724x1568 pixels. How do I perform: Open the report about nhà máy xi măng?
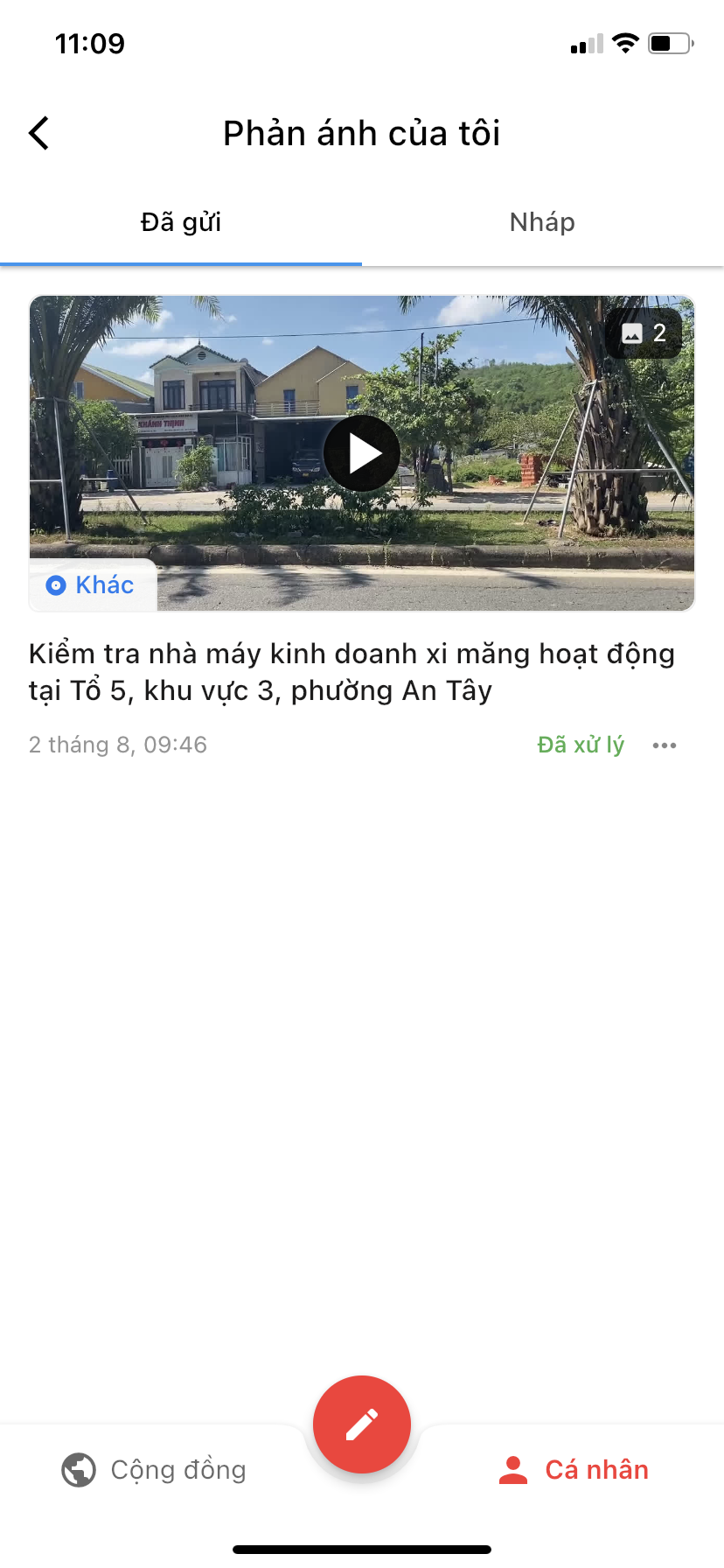click(x=352, y=672)
